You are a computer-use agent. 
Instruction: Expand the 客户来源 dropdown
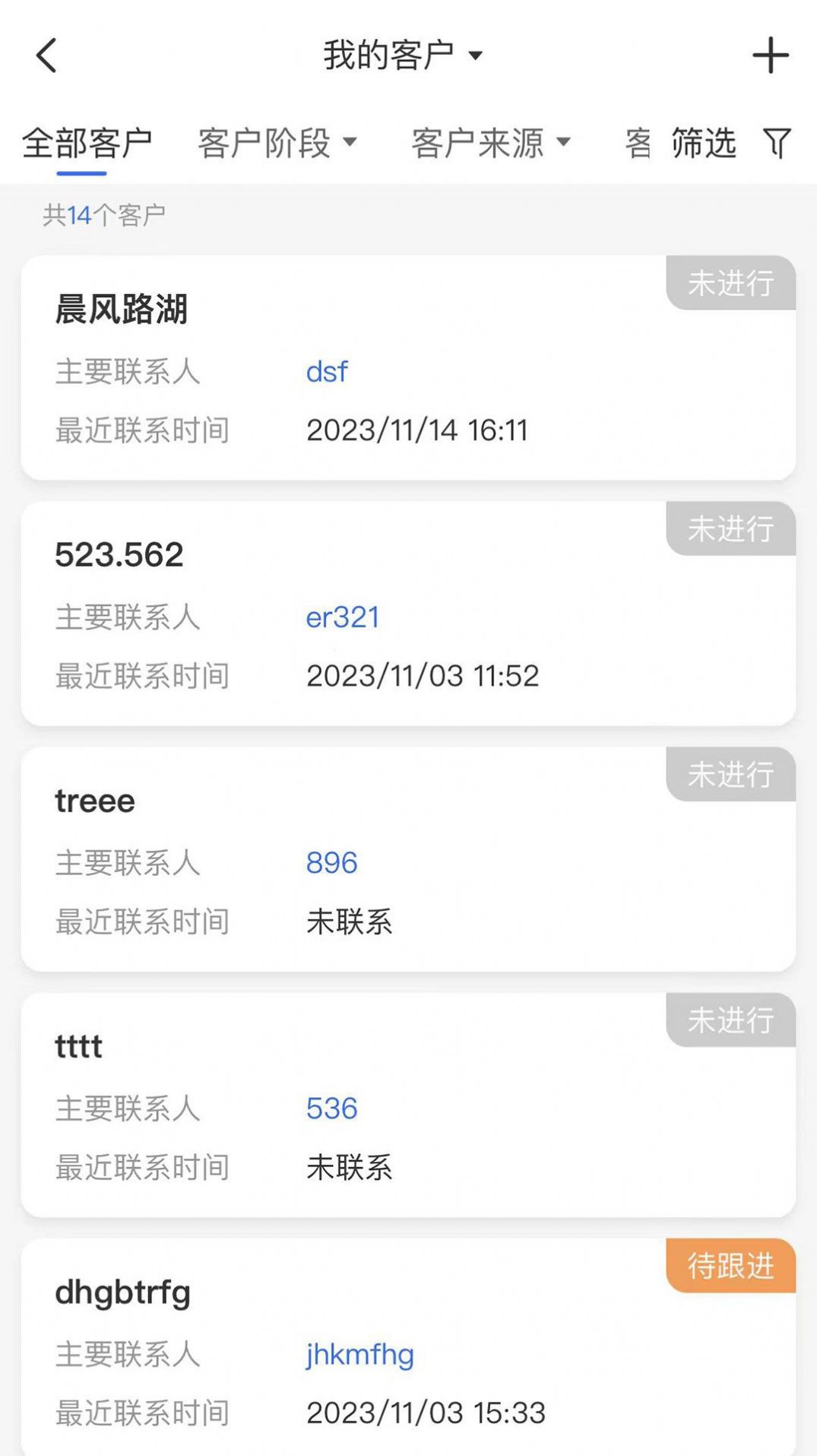[491, 143]
